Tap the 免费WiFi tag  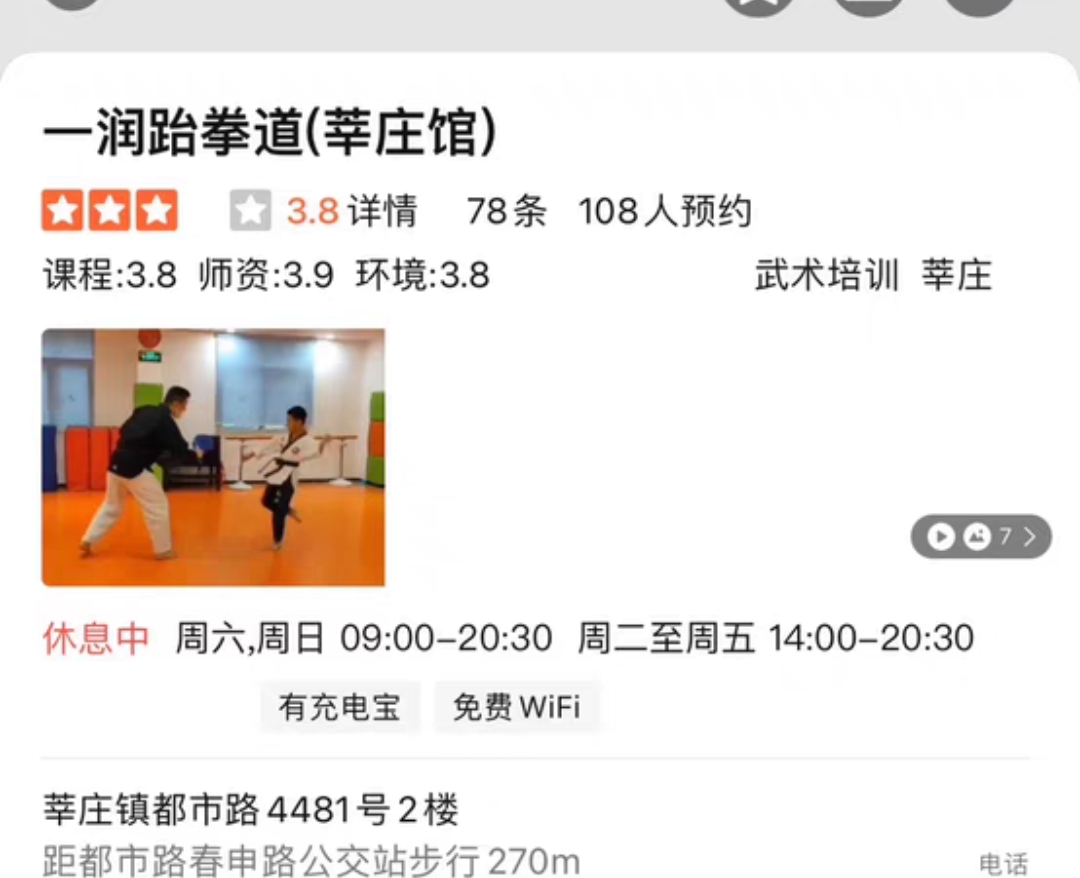516,707
